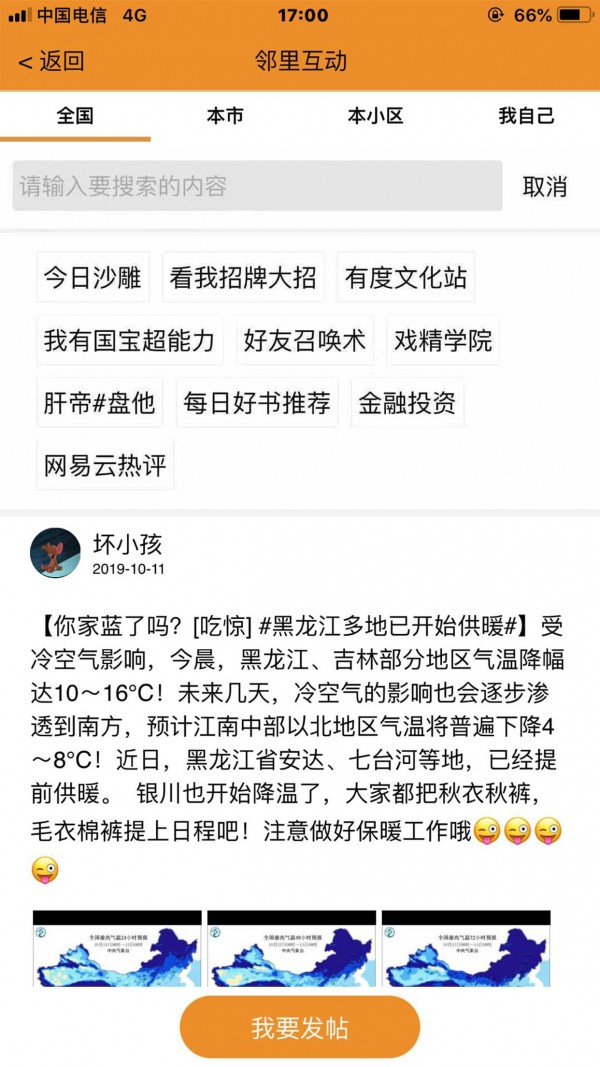Viewport: 600px width, 1067px height.
Task: Select the 今日沙雕 topic chip
Action: coord(93,277)
